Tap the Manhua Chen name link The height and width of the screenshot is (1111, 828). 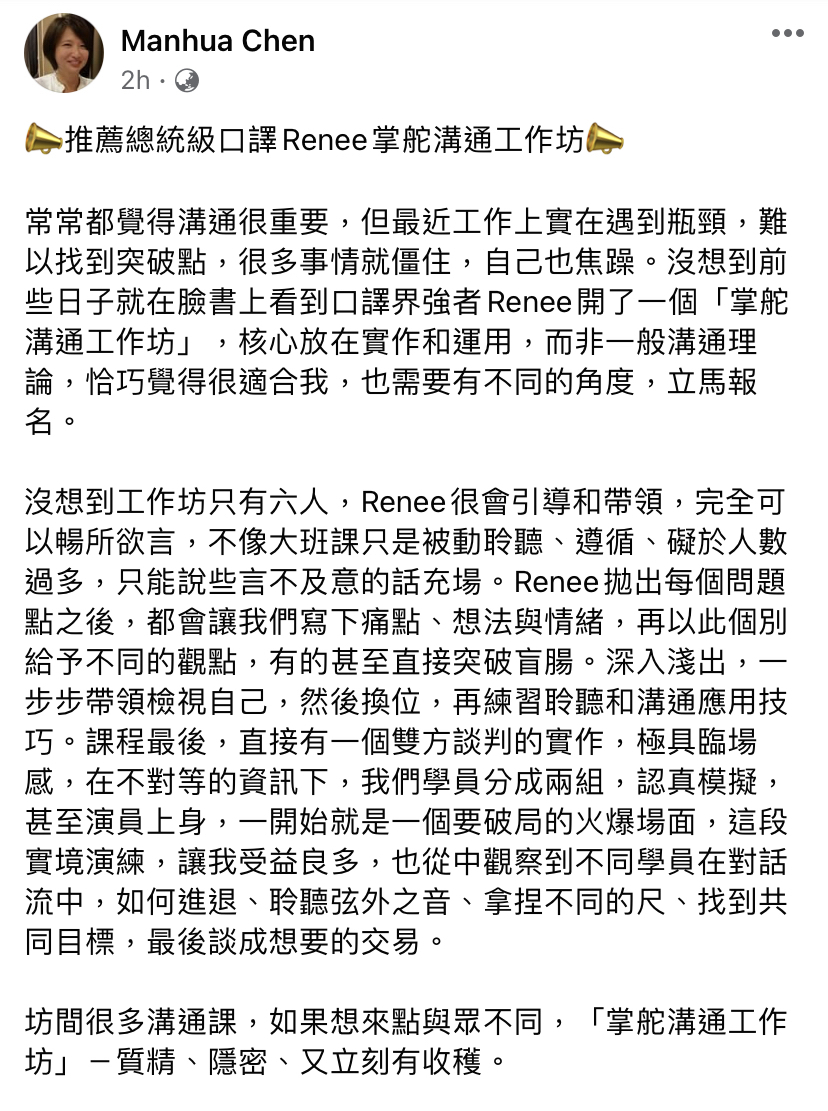point(217,41)
